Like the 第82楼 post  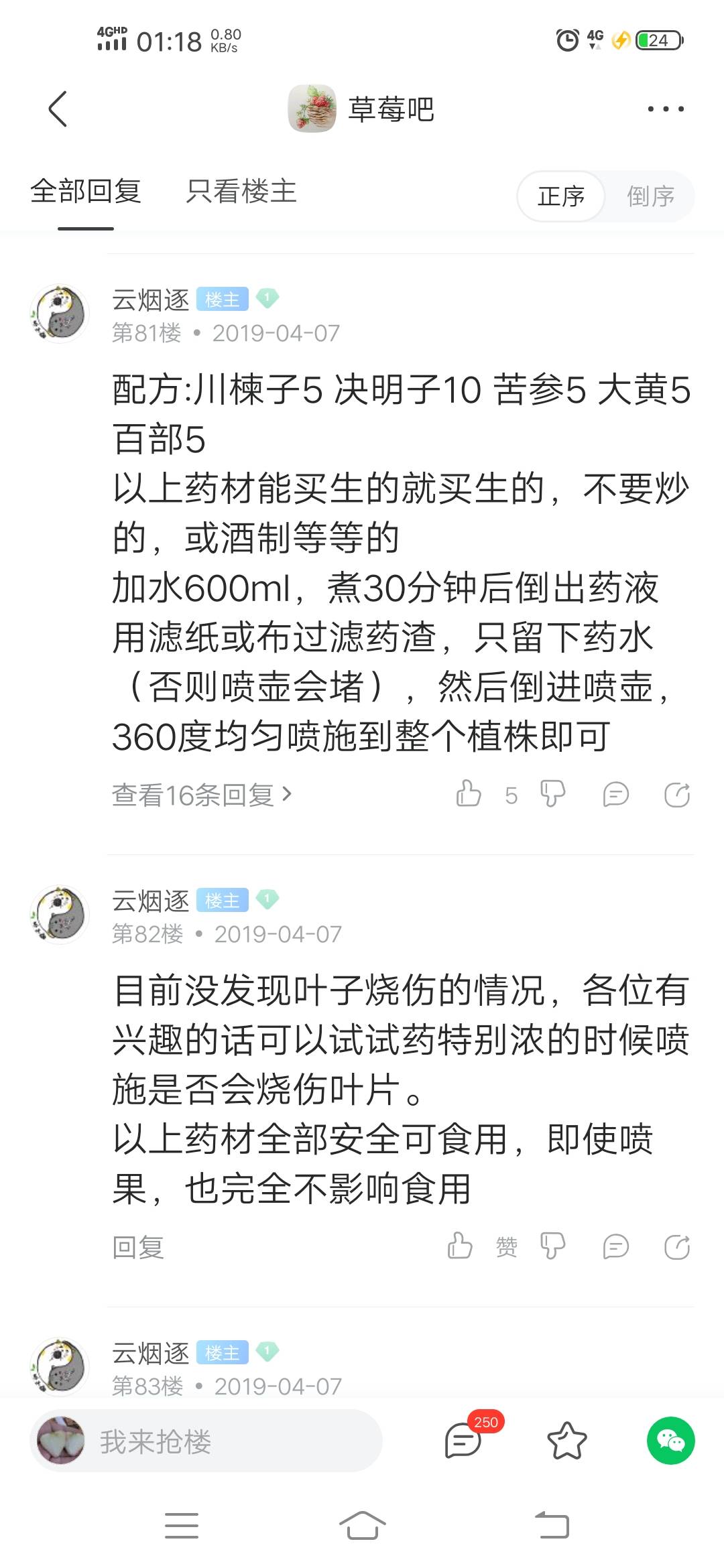(x=461, y=1246)
